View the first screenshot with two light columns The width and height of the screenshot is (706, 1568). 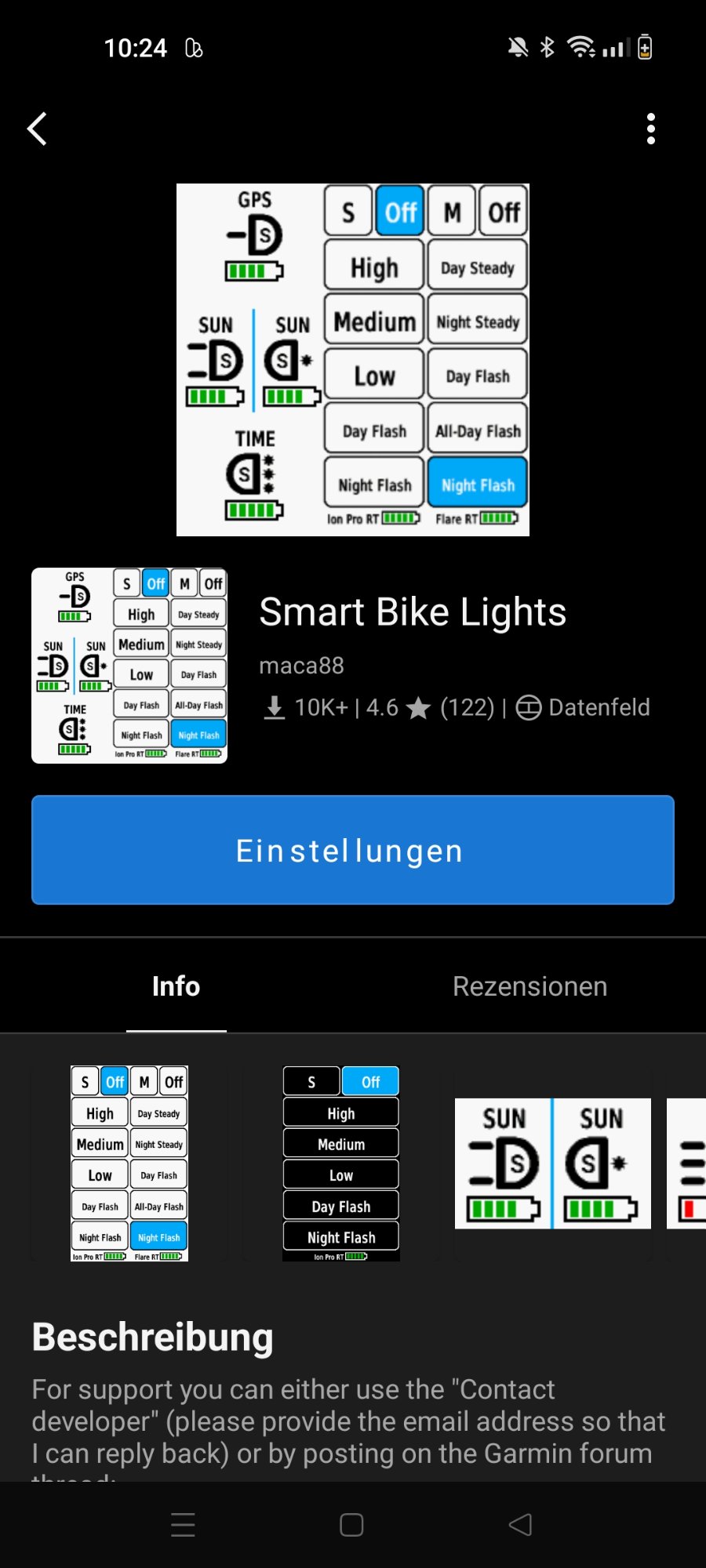click(129, 1163)
